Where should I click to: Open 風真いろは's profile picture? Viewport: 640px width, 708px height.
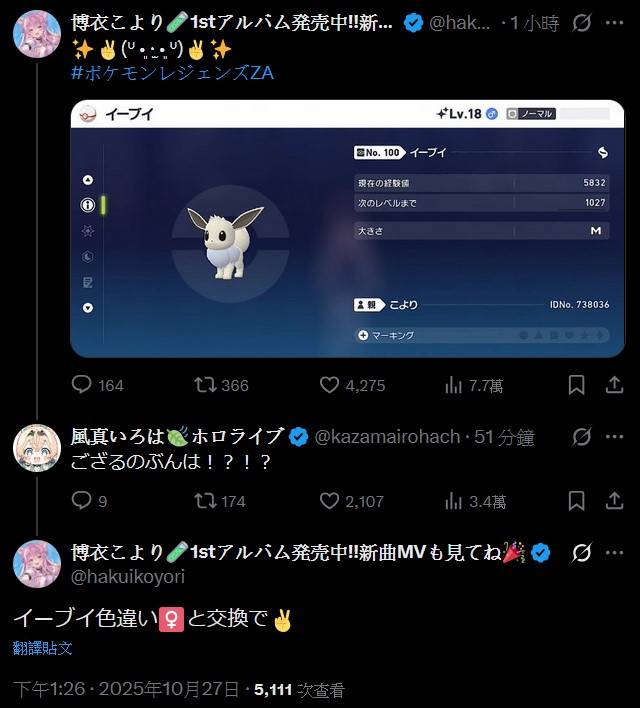point(37,449)
